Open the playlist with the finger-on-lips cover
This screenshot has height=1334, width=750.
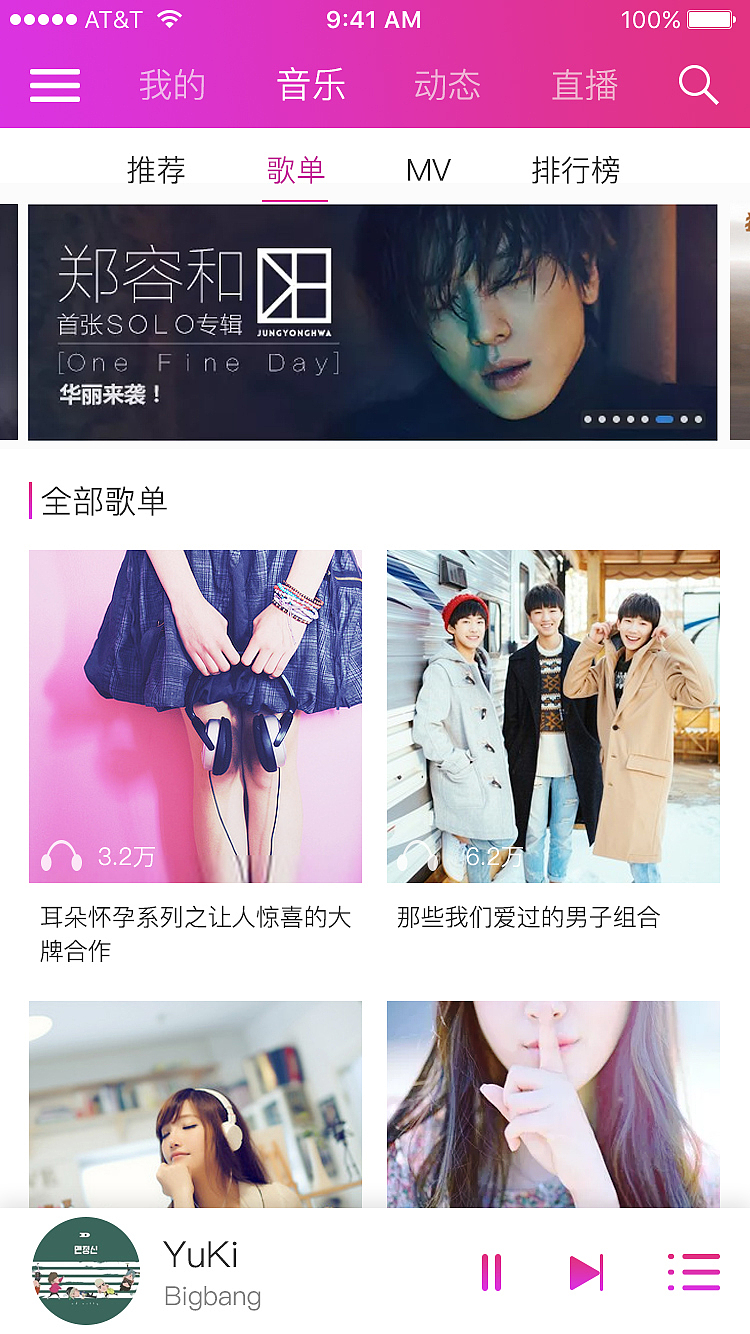click(x=553, y=1104)
